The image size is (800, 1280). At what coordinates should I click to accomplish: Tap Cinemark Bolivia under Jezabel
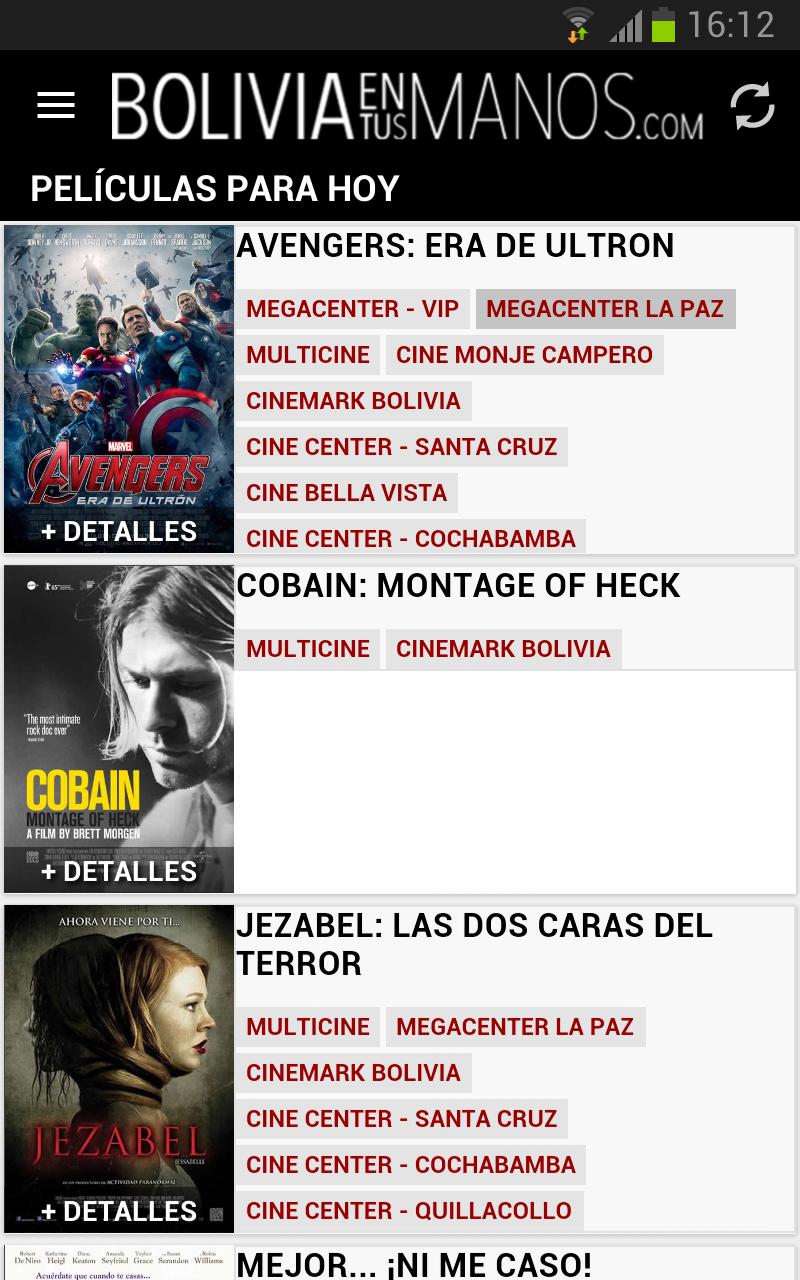353,1073
